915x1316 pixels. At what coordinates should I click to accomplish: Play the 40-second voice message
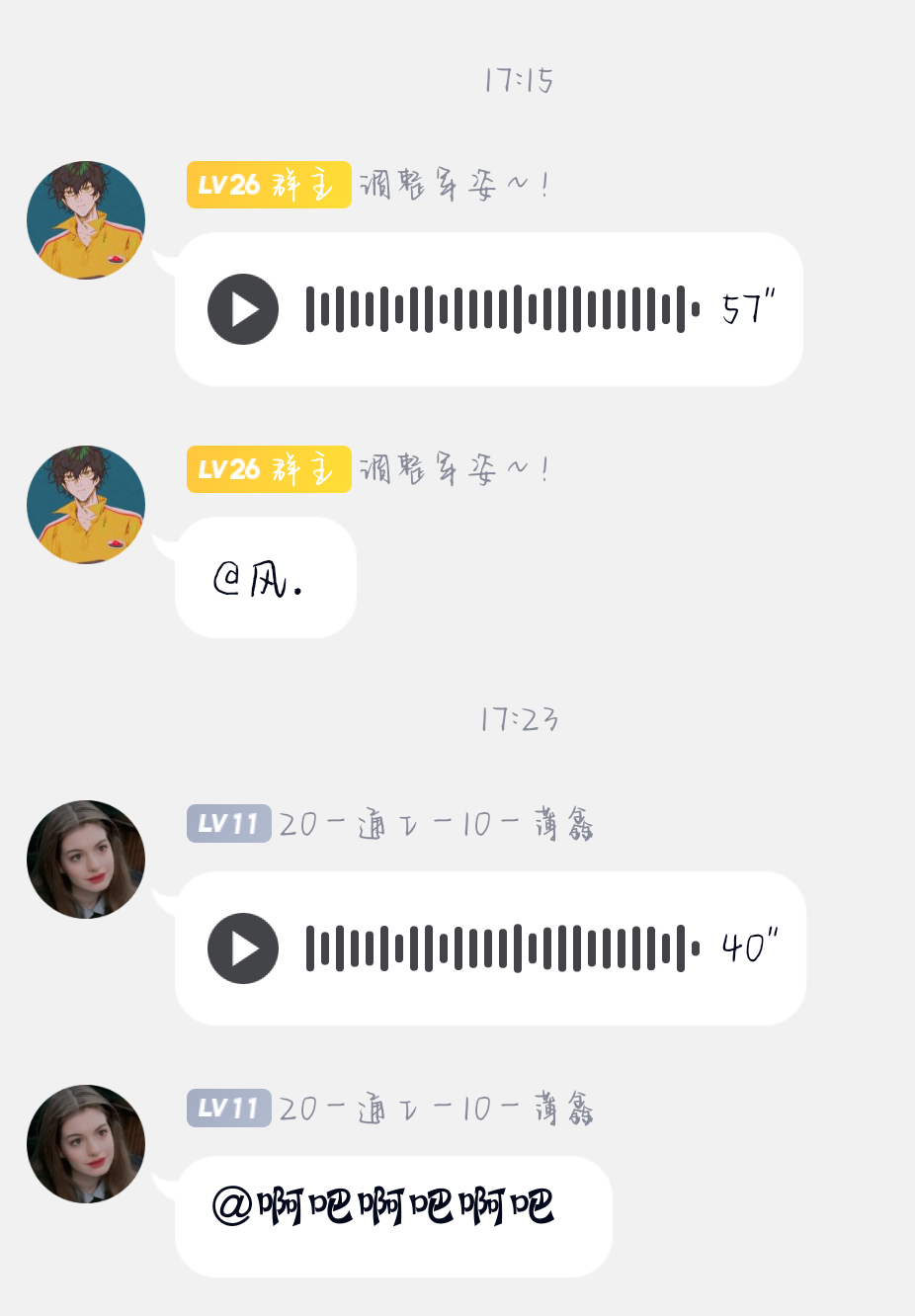tap(243, 948)
